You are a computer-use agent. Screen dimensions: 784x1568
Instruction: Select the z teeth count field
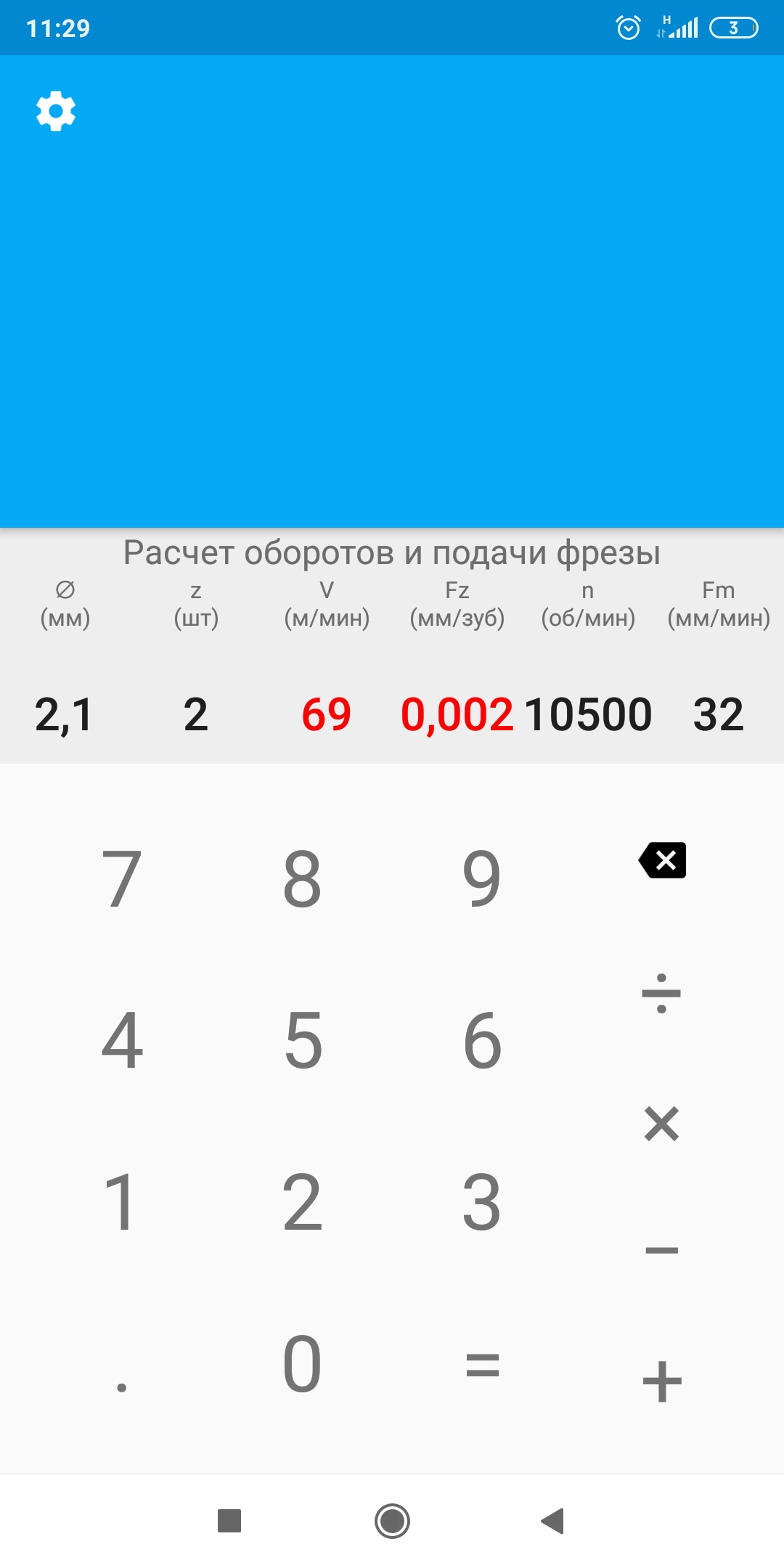click(x=195, y=714)
